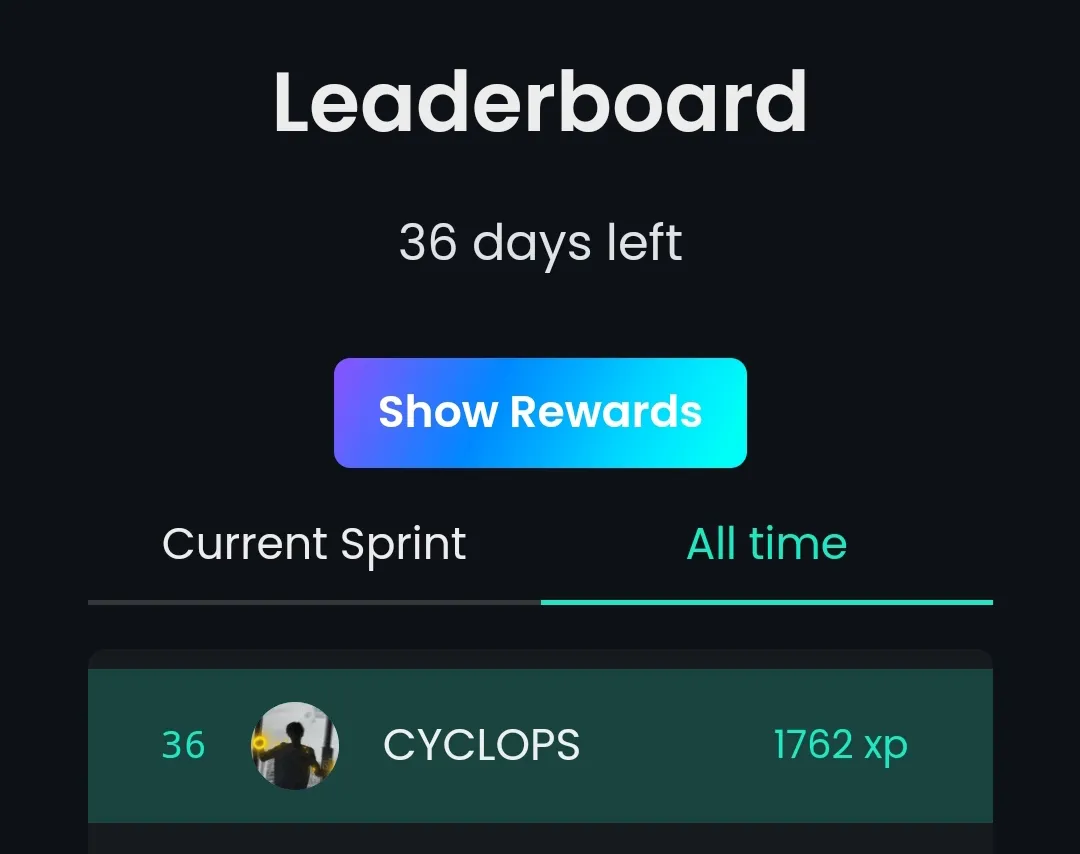Select the All time tab
Screen dimensions: 1080x854
[766, 545]
